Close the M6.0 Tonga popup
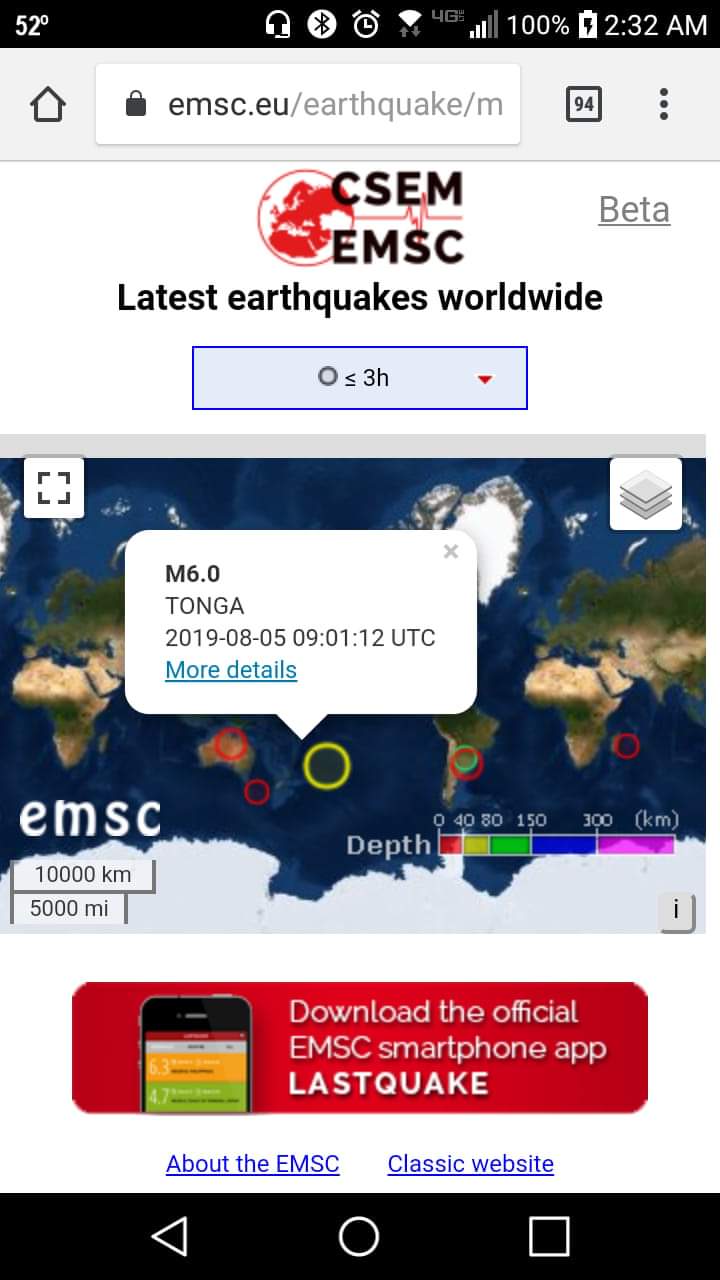Screen dimensions: 720x1280 tap(451, 551)
